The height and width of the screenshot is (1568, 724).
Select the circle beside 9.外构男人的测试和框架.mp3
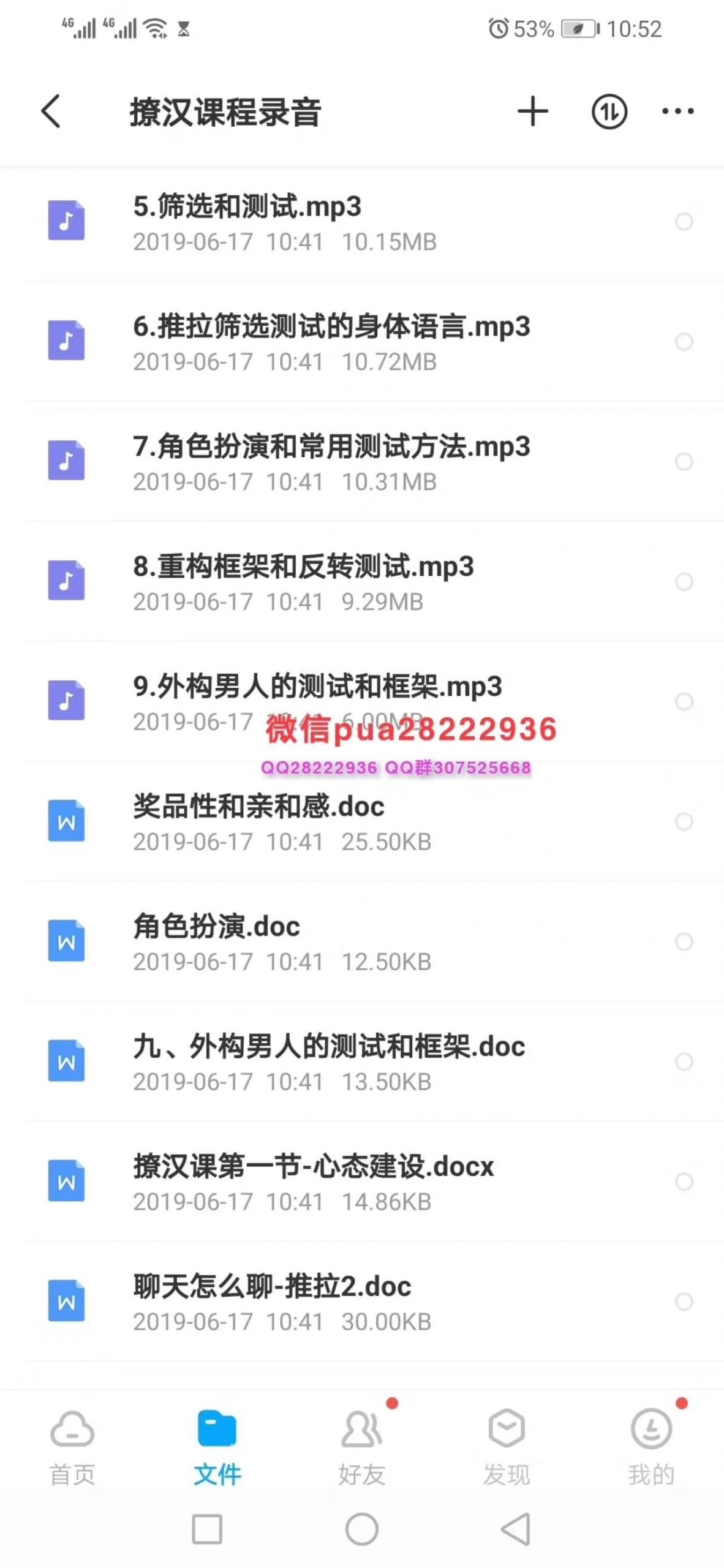(684, 702)
